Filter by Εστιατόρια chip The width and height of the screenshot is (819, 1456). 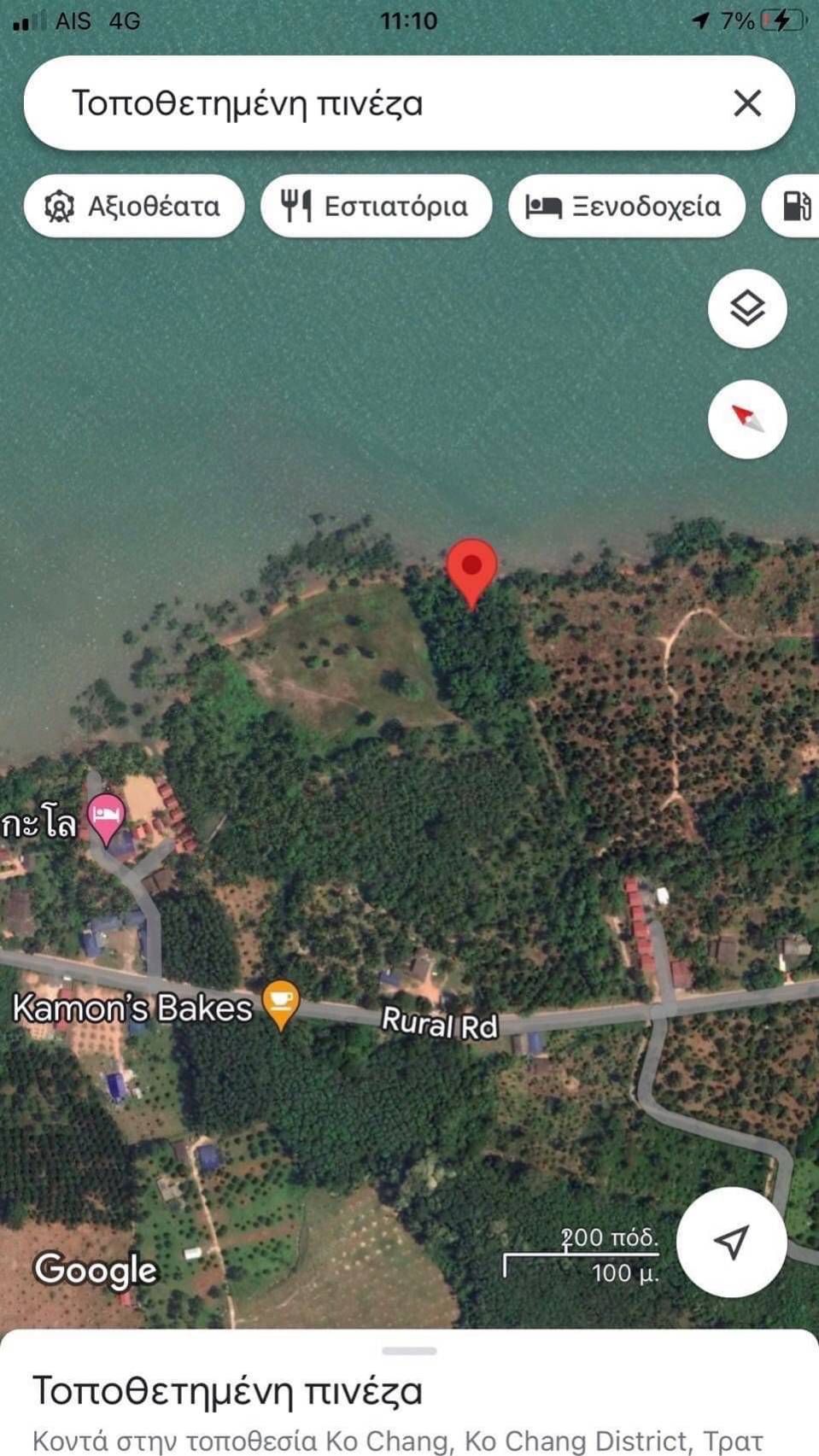coord(376,206)
